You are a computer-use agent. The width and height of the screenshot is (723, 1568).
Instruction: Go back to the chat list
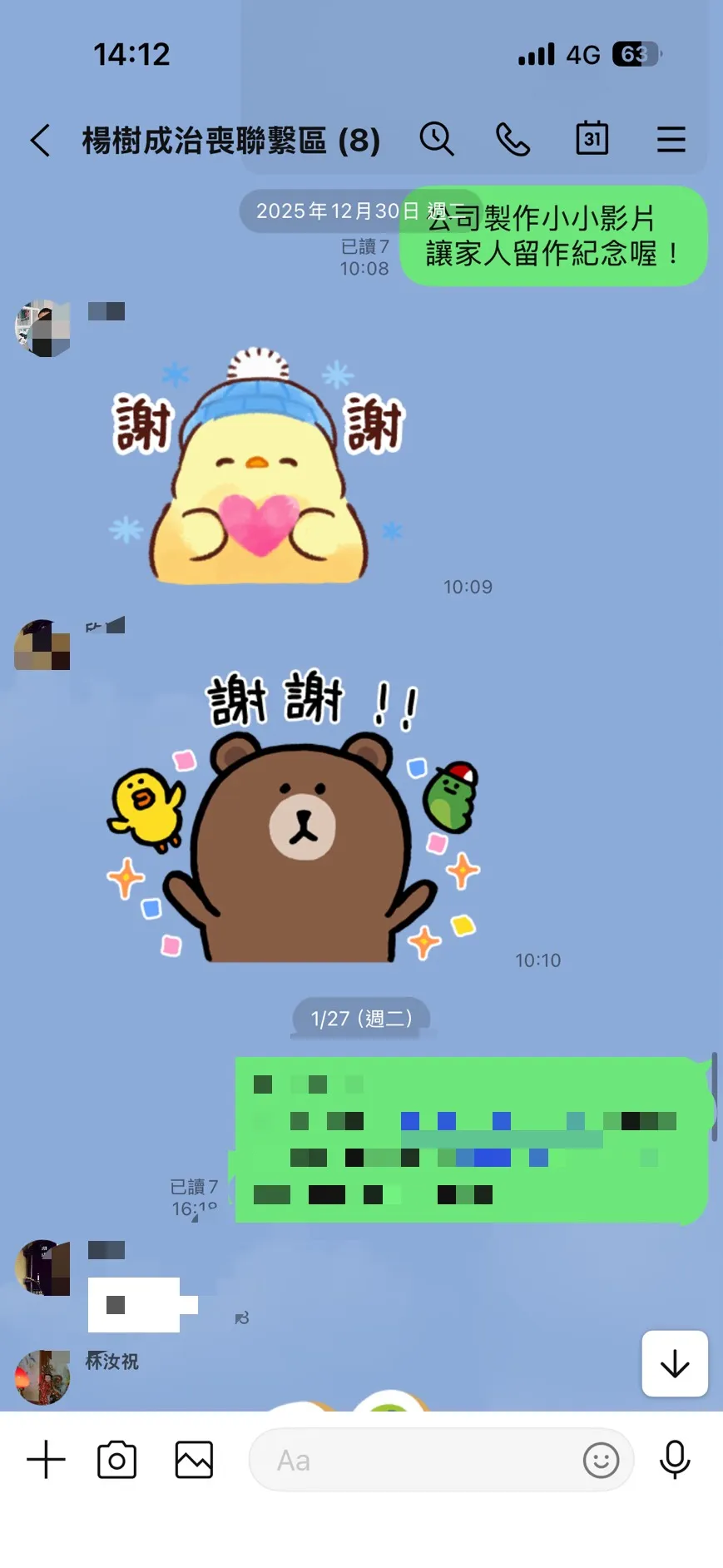coord(40,140)
